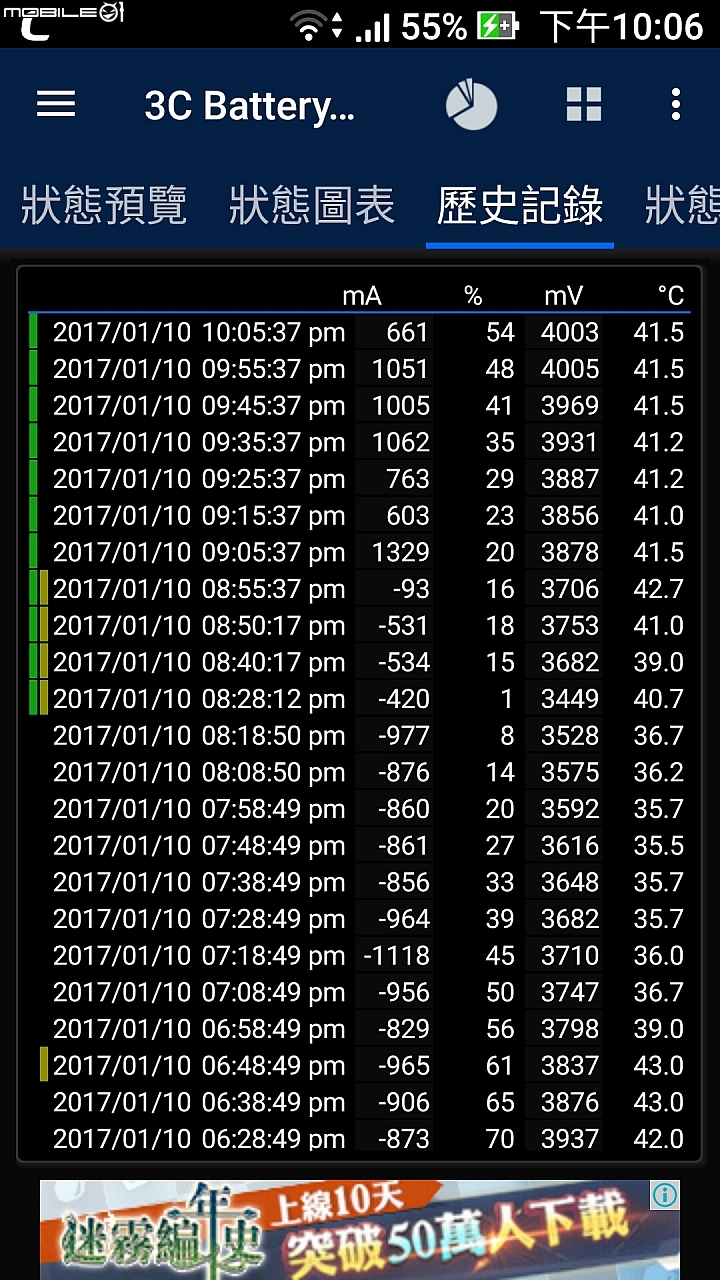
Task: Open the grid view icon
Action: click(584, 104)
